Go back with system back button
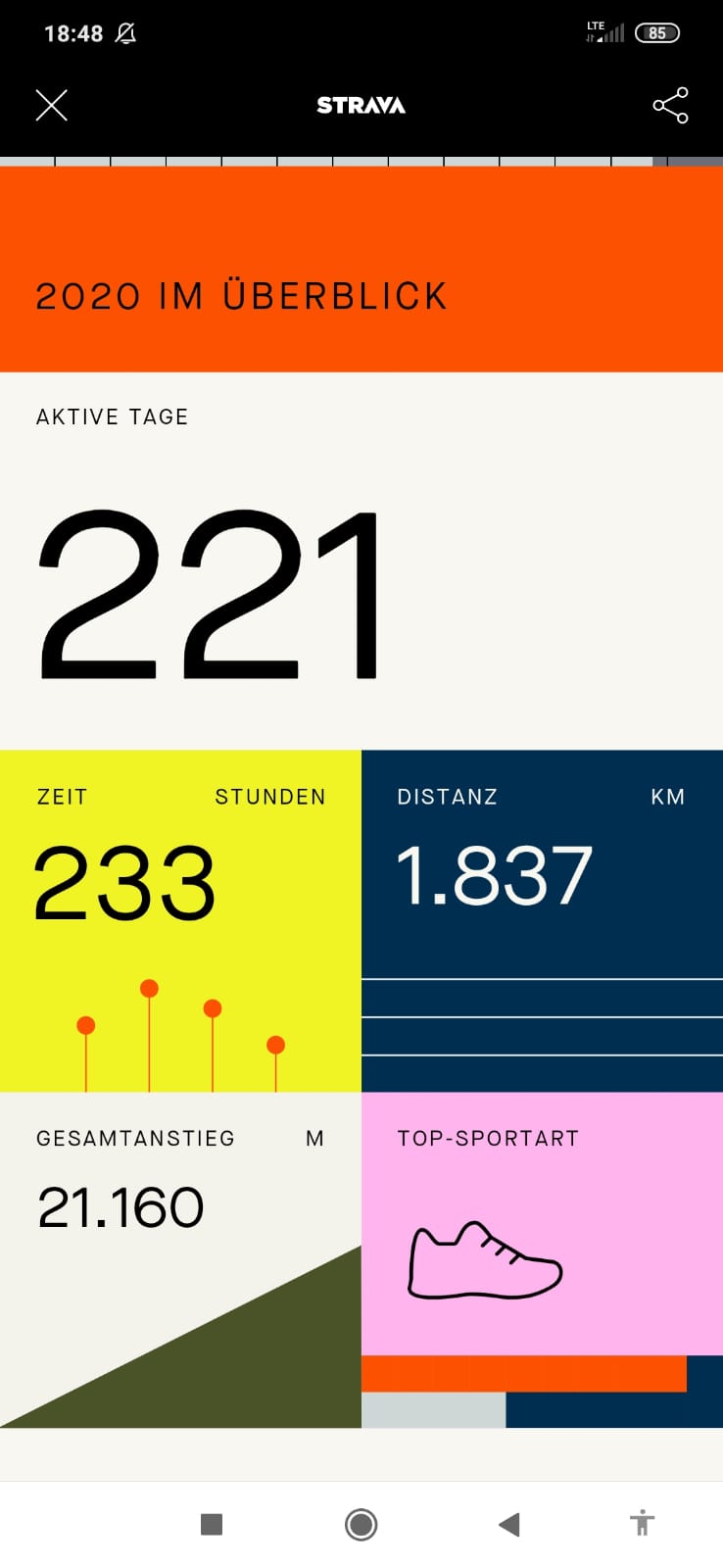The height and width of the screenshot is (1568, 723). pos(508,1524)
